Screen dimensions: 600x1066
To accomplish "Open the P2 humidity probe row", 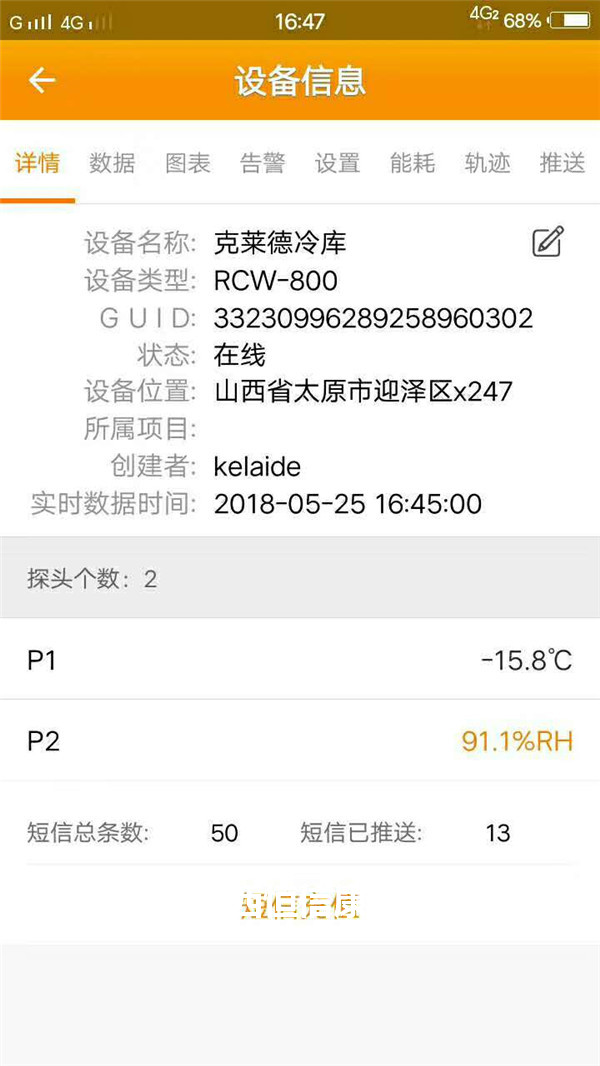I will (300, 740).
